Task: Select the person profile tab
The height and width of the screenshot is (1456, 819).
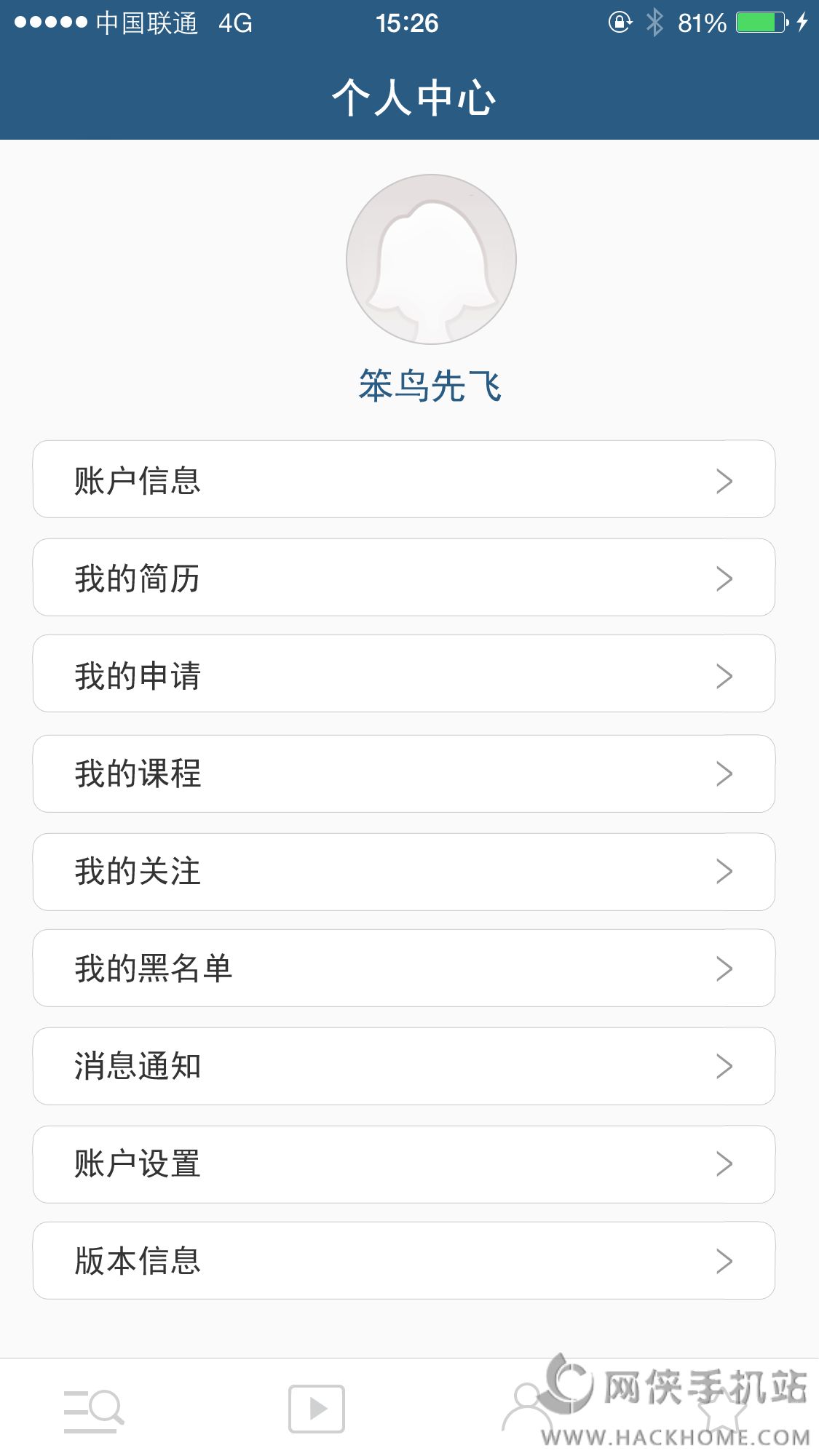Action: point(526,1409)
